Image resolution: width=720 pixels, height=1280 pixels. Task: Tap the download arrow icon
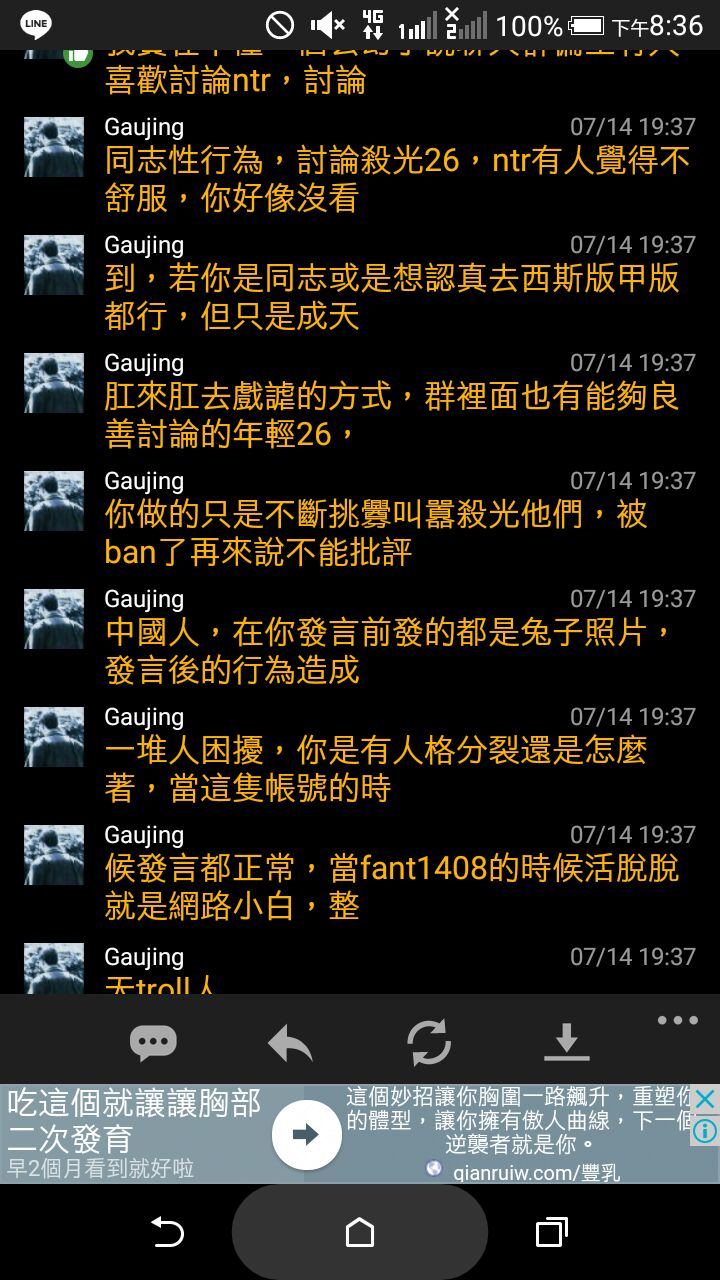pyautogui.click(x=566, y=1042)
